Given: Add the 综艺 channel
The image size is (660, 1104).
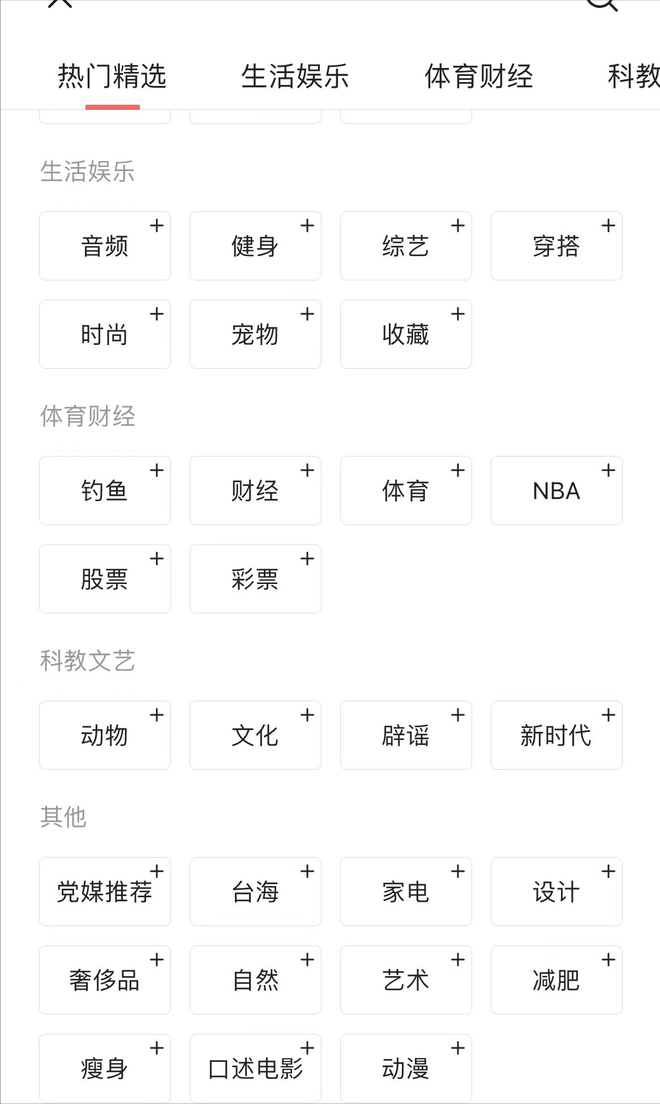Looking at the screenshot, I should point(406,246).
